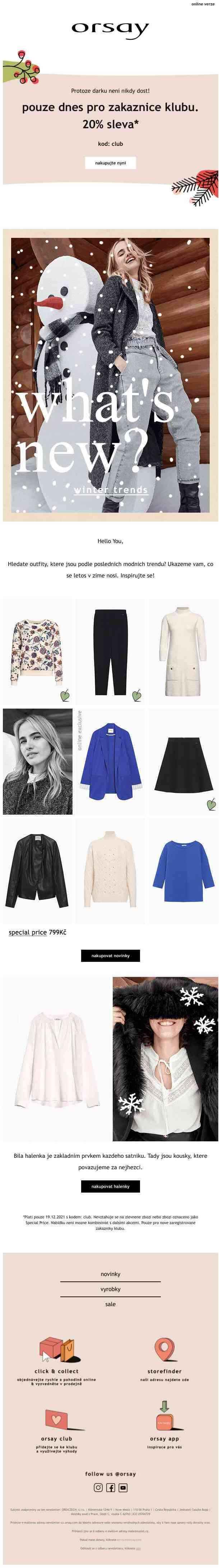Open Orsay YouTube channel
This screenshot has width=219, height=1568.
123,1487
